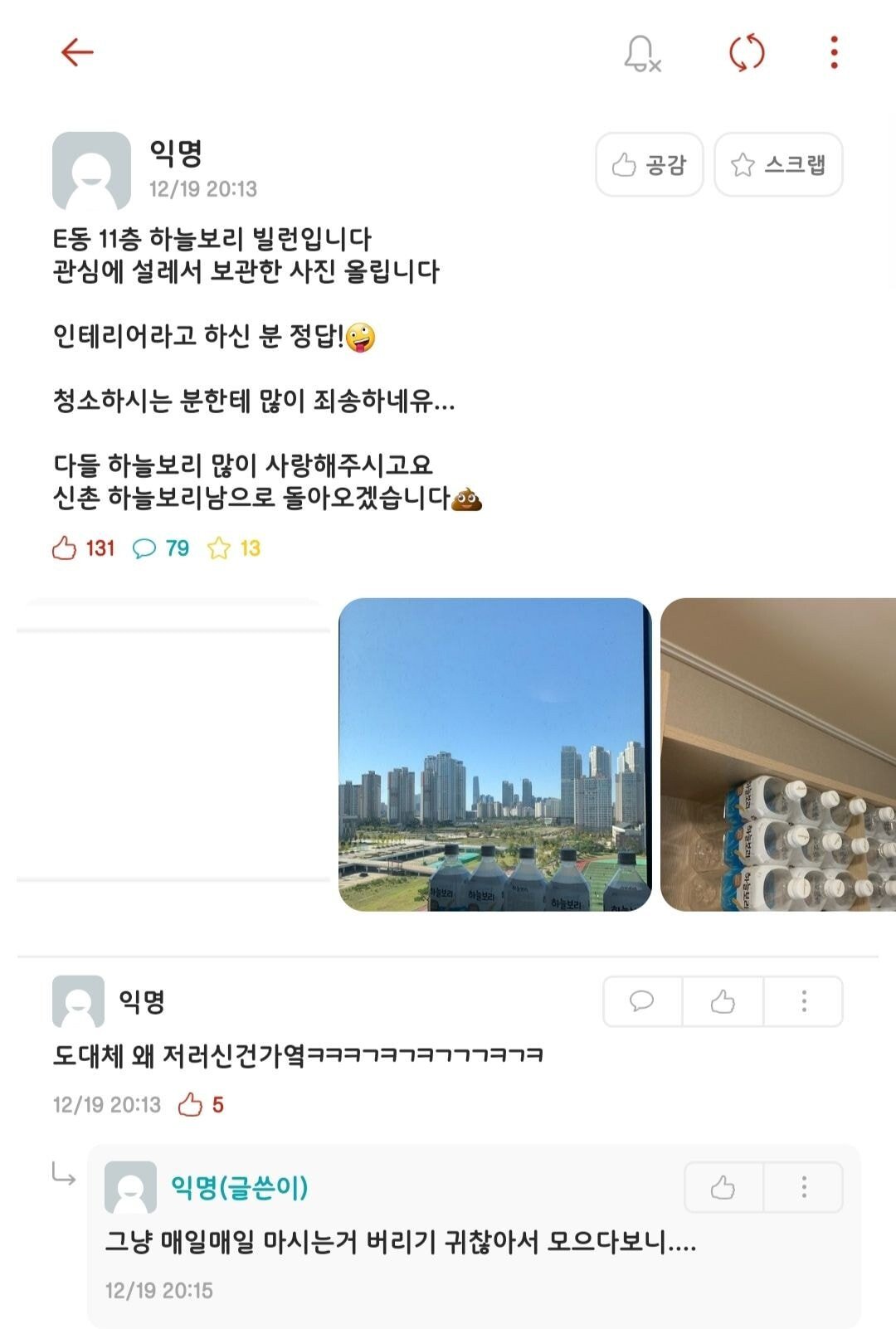Viewport: 896px width, 1329px height.
Task: Refresh the post with the circular arrows
Action: pos(746,53)
